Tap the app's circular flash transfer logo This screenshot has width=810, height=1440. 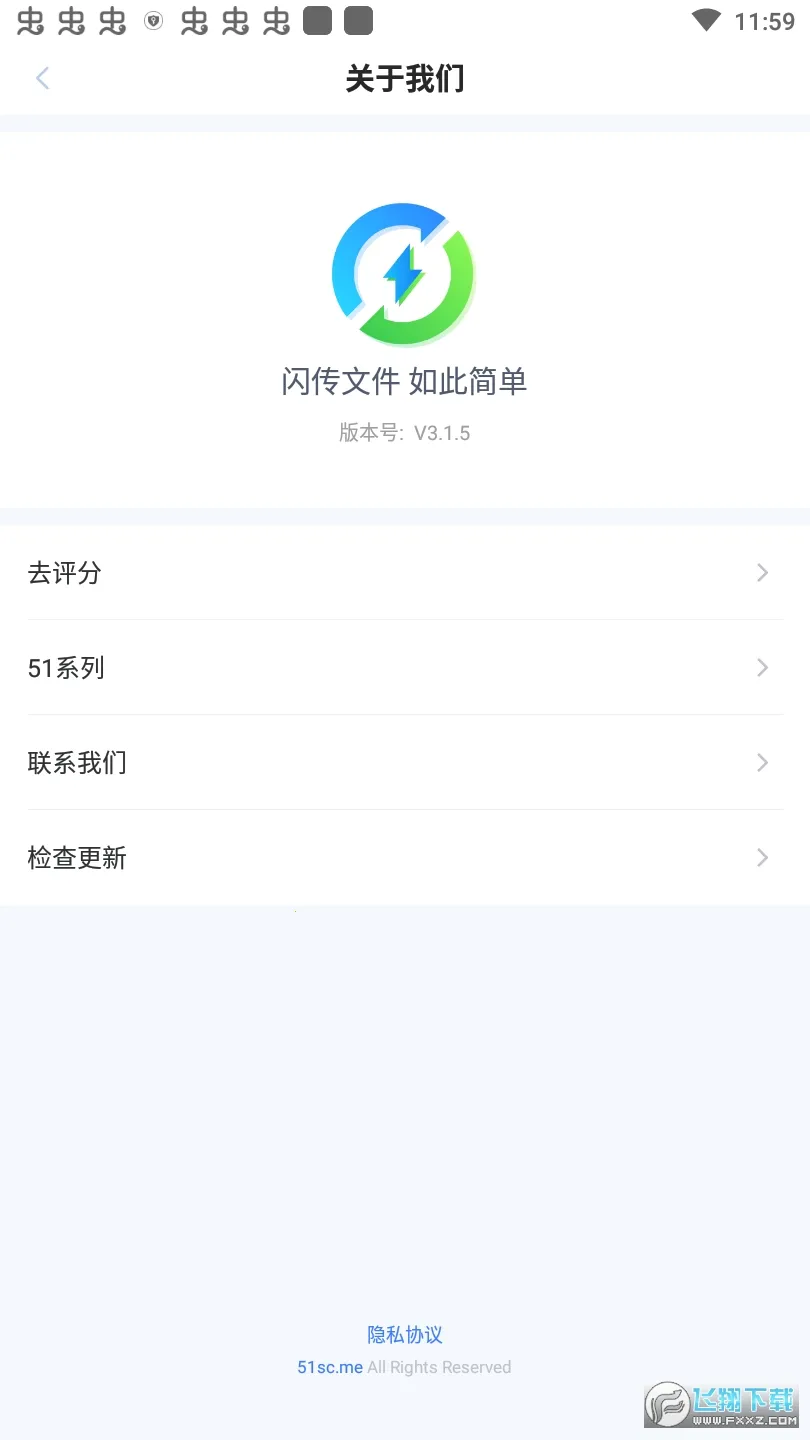click(403, 272)
